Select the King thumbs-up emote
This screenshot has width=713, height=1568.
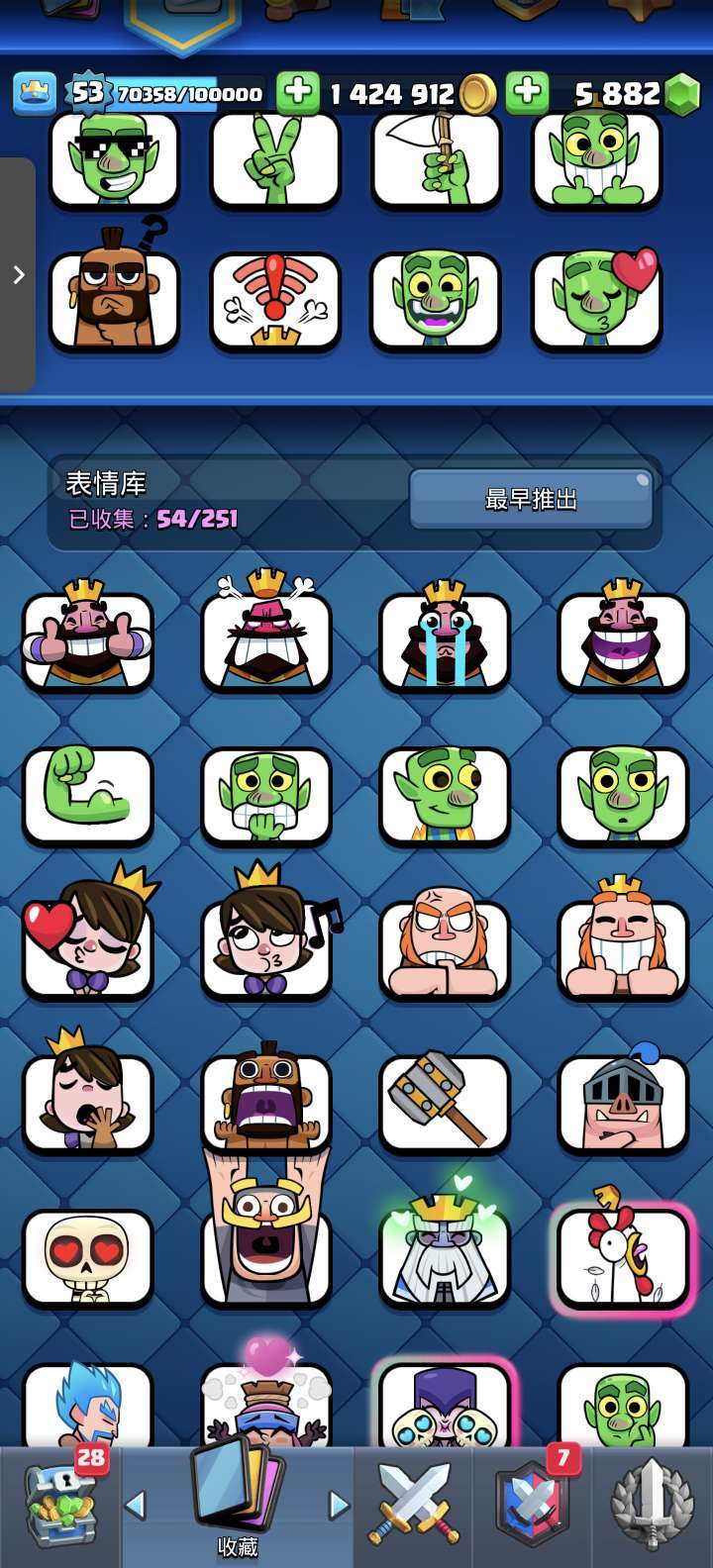88,638
